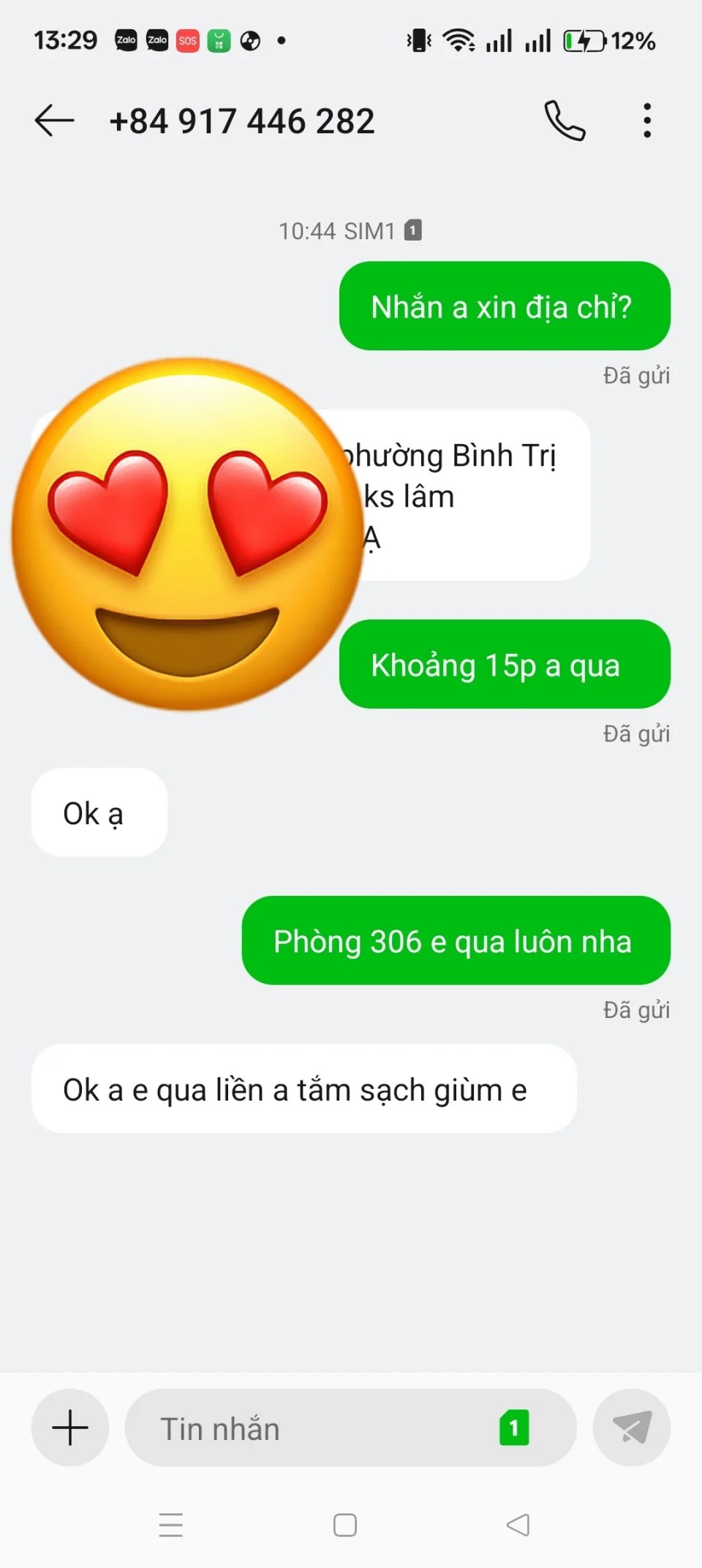This screenshot has height=1568, width=702.
Task: Tap the system back triangle
Action: tap(518, 1525)
